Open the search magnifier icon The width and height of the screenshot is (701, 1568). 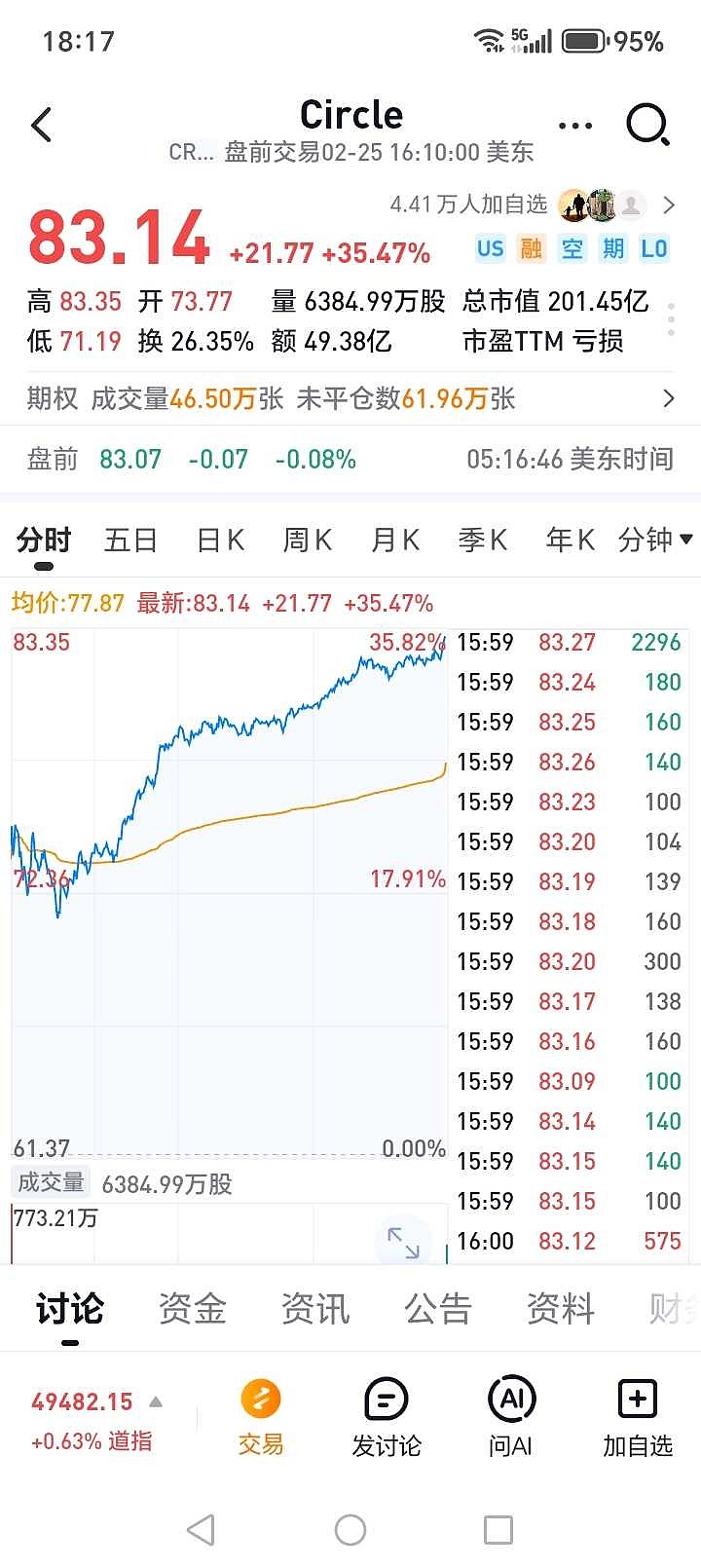coord(647,126)
